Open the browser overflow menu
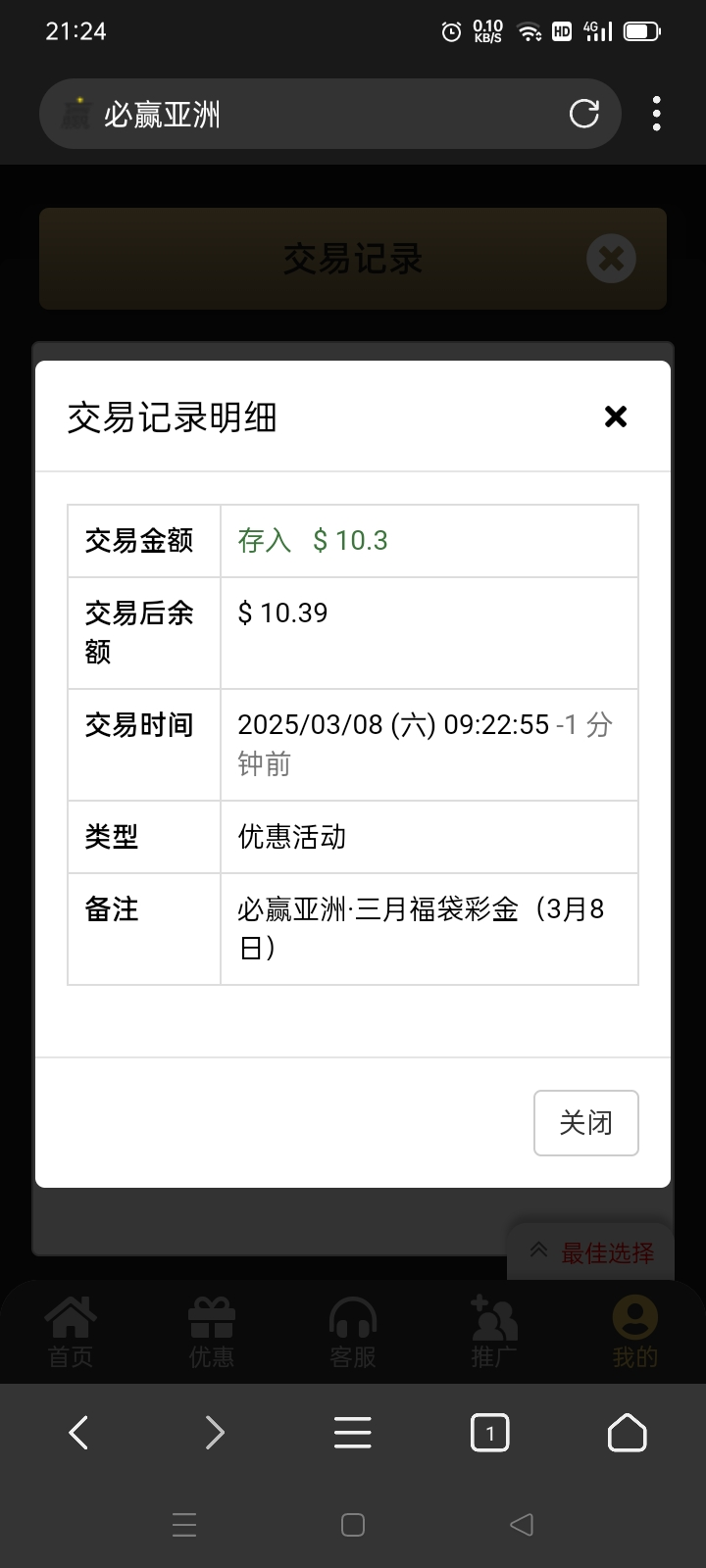The width and height of the screenshot is (706, 1568). [x=656, y=114]
